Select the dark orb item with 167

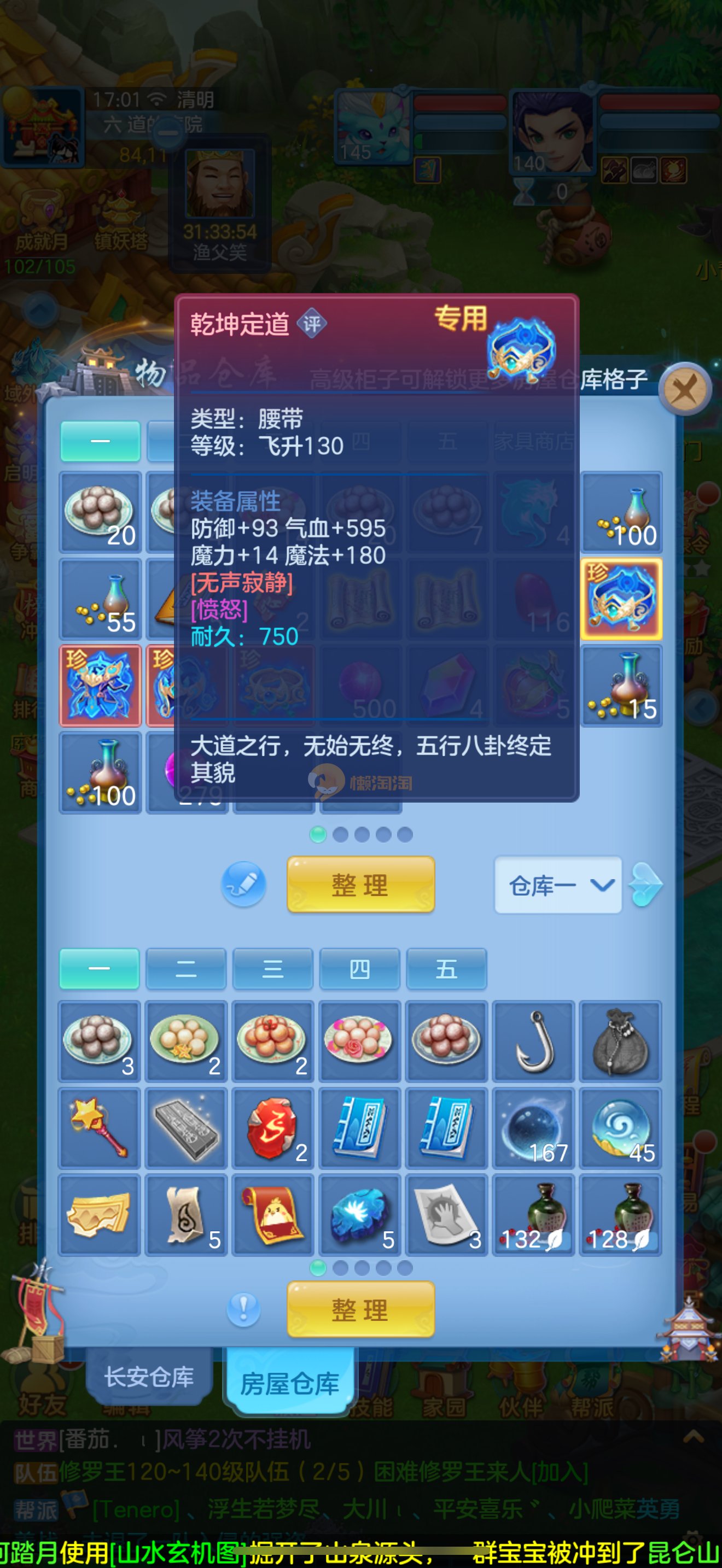pyautogui.click(x=533, y=1128)
